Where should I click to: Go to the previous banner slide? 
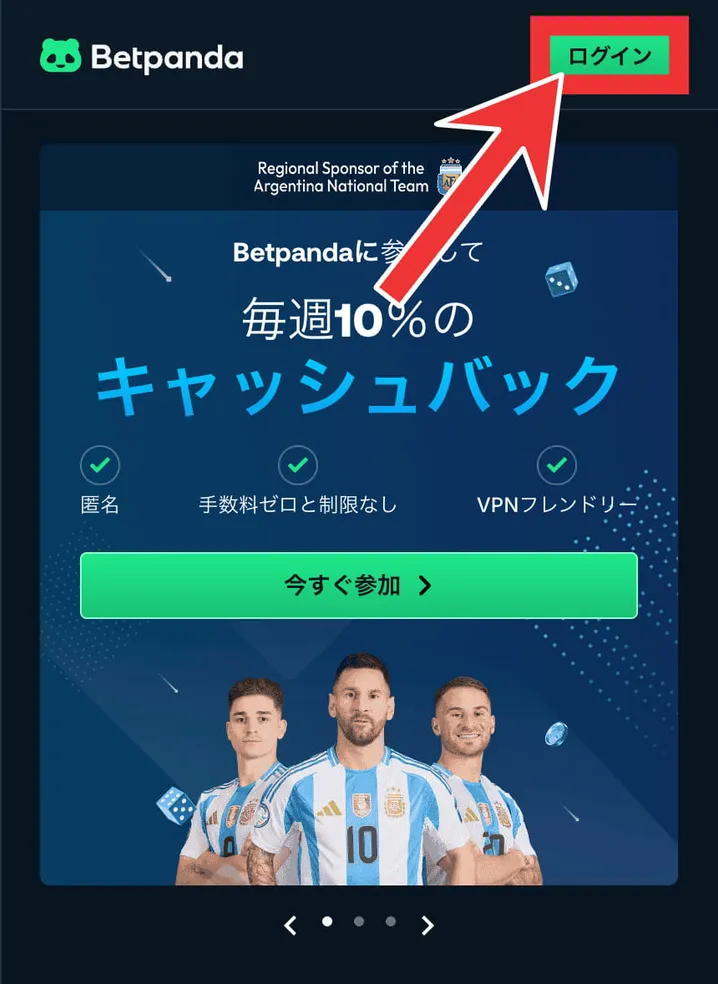coord(291,925)
